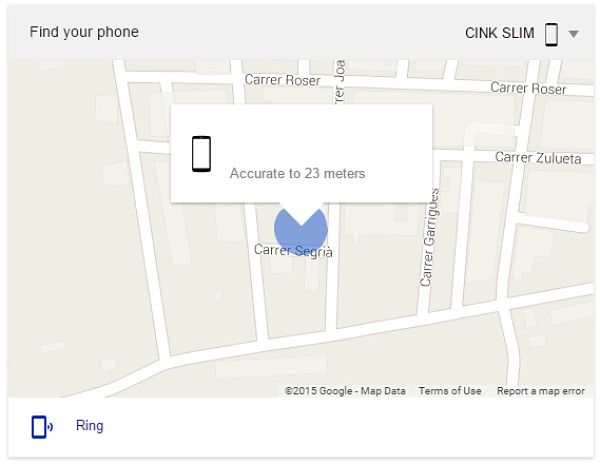The height and width of the screenshot is (464, 600).
Task: Expand the CINK SLIM device dropdown
Action: pyautogui.click(x=574, y=34)
